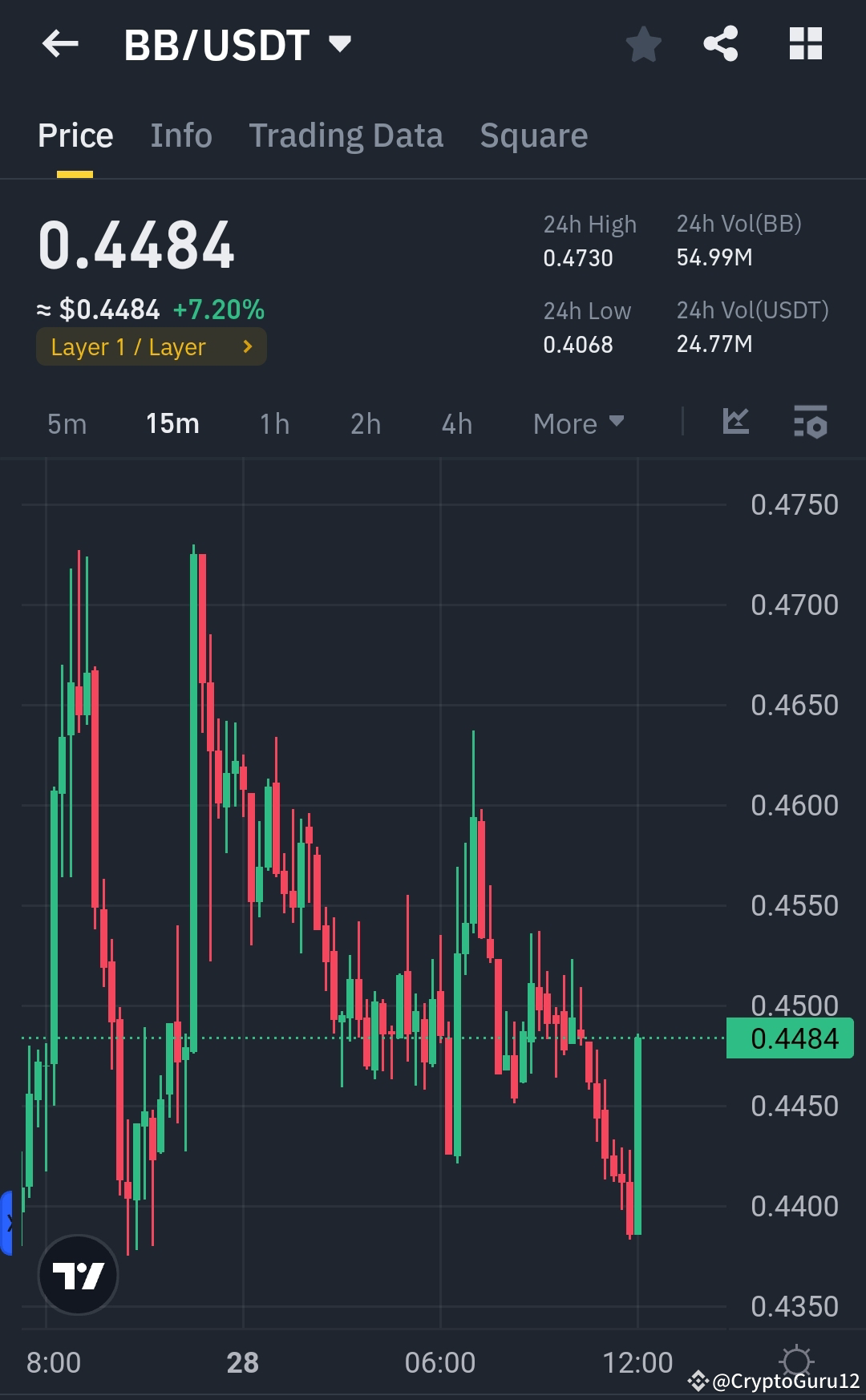The height and width of the screenshot is (1400, 866).
Task: Select the Info tab
Action: click(x=180, y=135)
